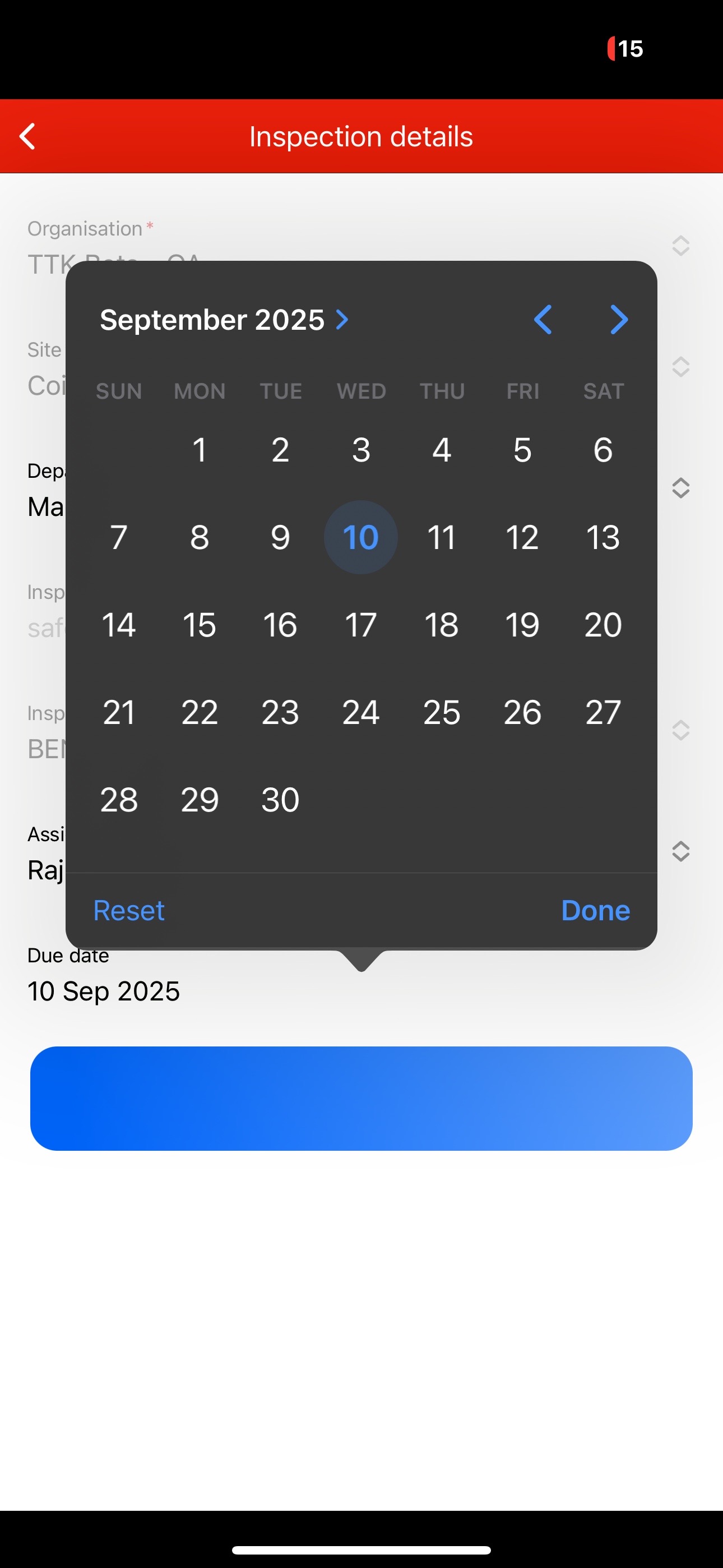
Task: Select September 1 in the calendar
Action: click(199, 450)
